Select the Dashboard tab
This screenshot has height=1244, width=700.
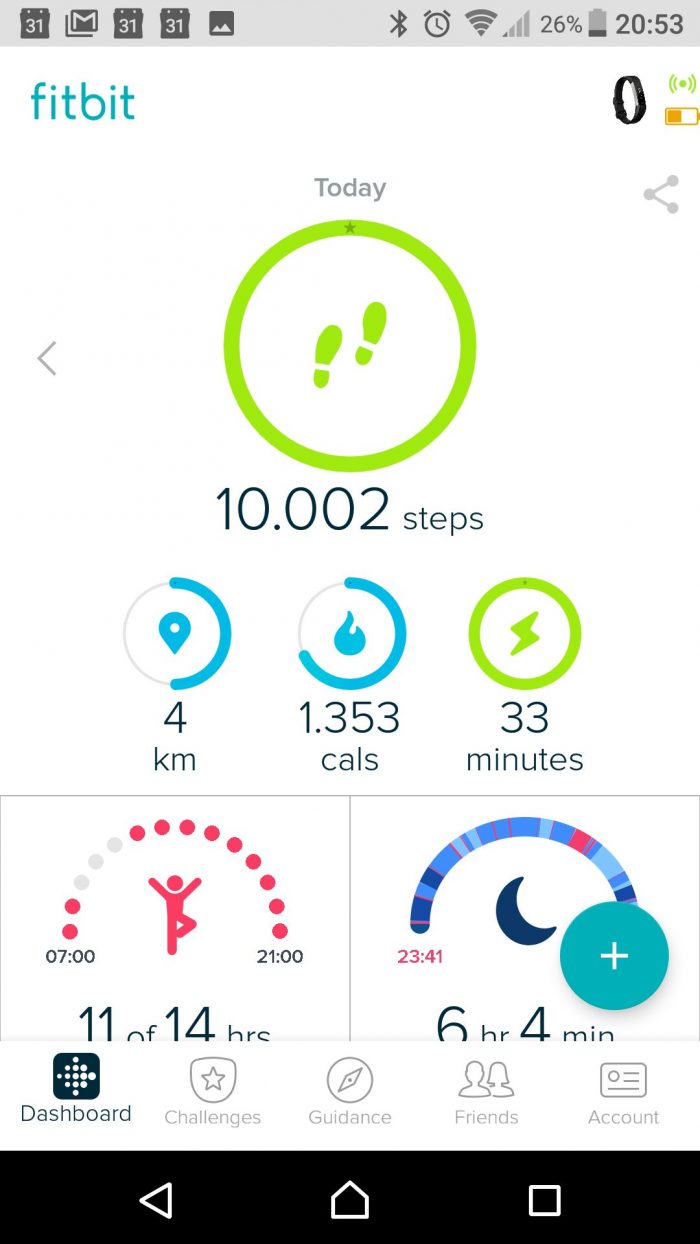click(76, 1090)
